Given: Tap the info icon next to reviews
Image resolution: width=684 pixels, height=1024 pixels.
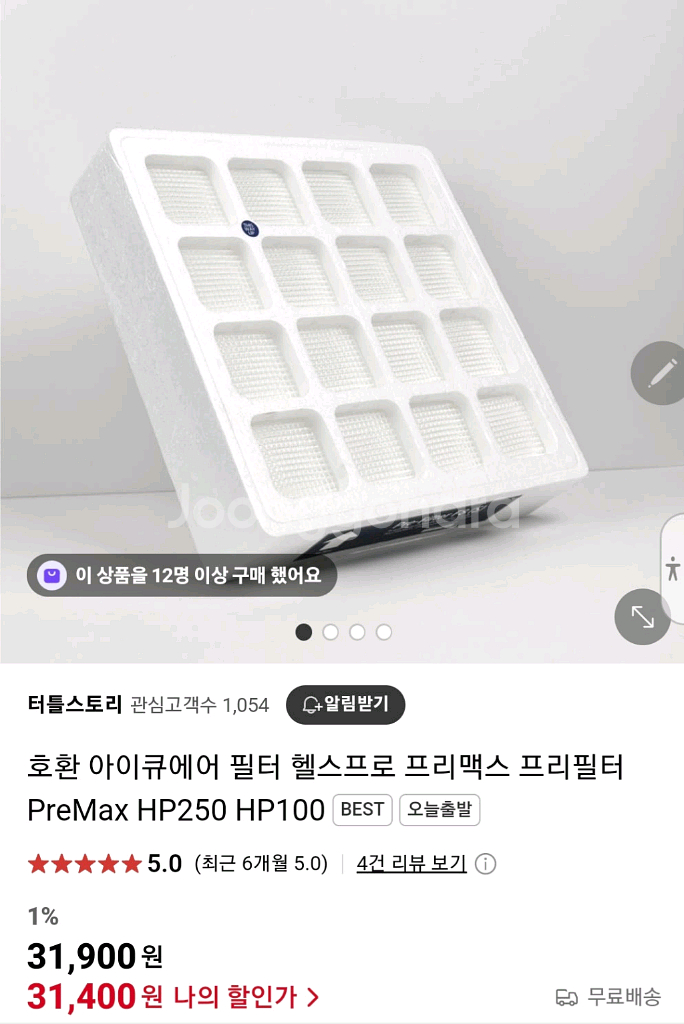Looking at the screenshot, I should [486, 864].
